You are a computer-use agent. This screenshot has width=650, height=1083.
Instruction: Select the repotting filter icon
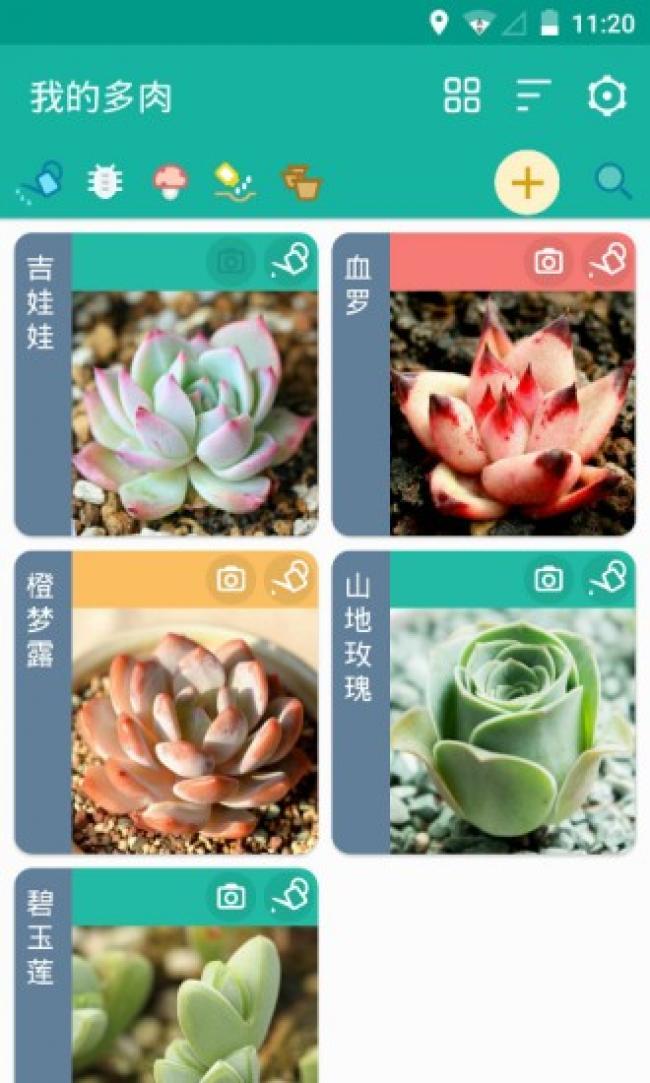coord(302,182)
